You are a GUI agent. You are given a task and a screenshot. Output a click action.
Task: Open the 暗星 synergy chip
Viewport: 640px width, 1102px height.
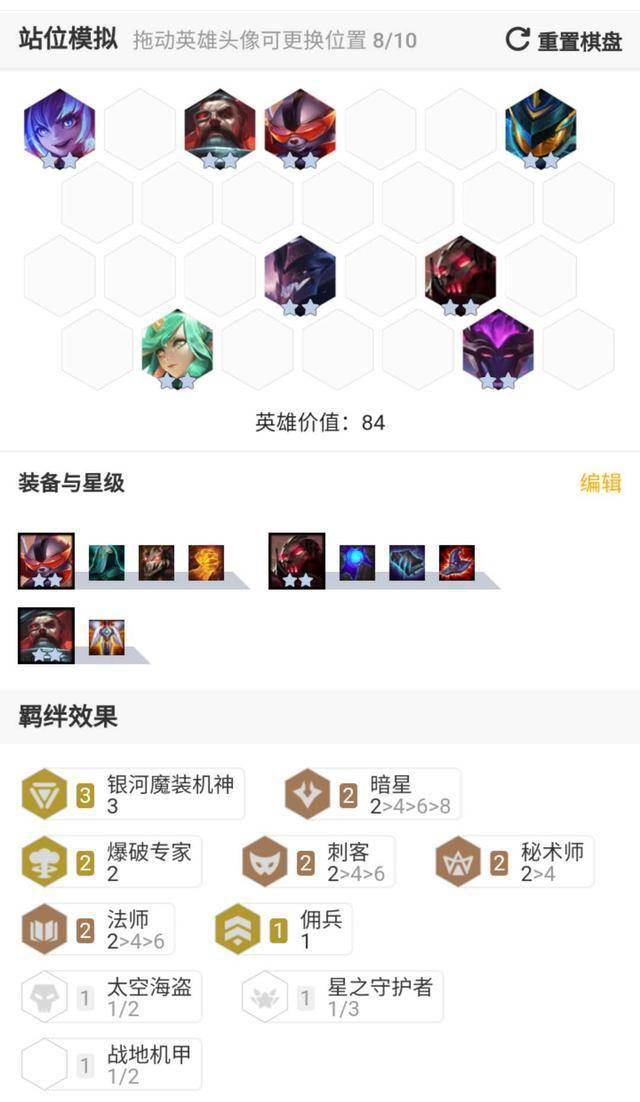[x=372, y=794]
